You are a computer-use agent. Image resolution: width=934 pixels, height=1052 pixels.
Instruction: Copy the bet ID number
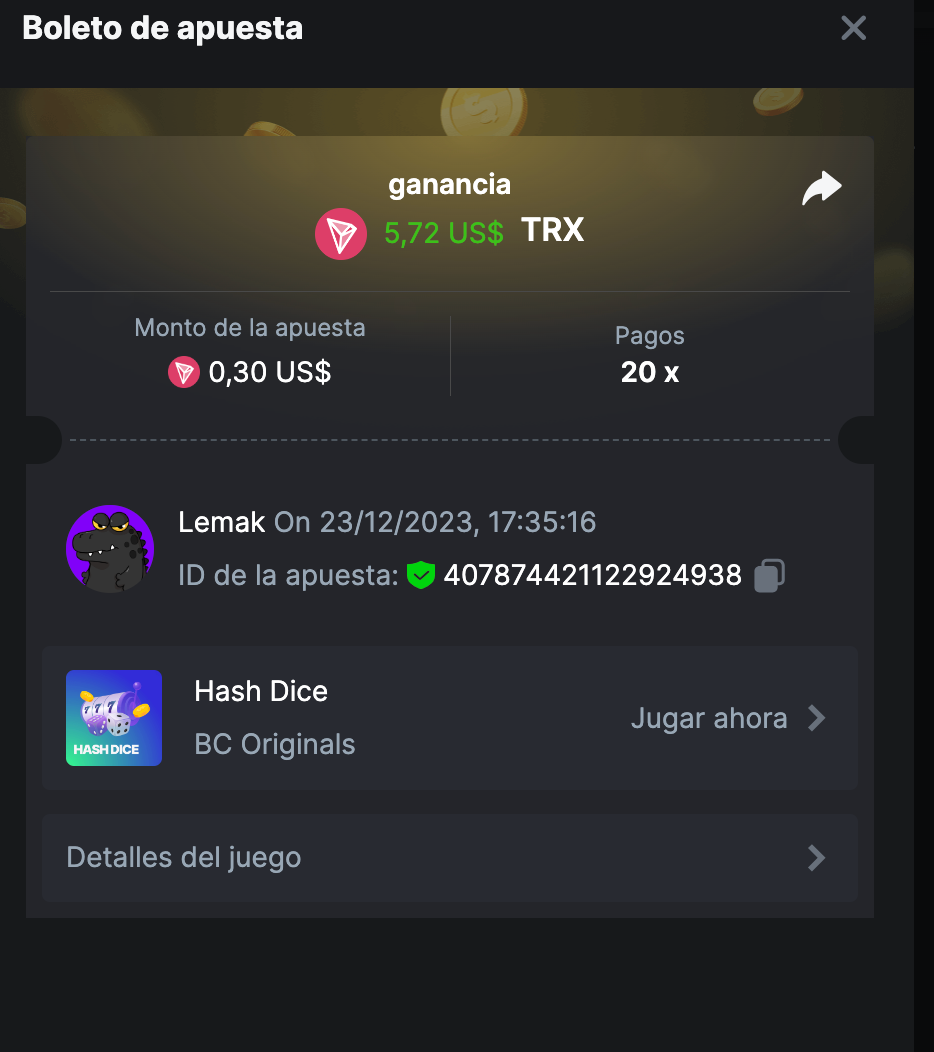coord(768,576)
